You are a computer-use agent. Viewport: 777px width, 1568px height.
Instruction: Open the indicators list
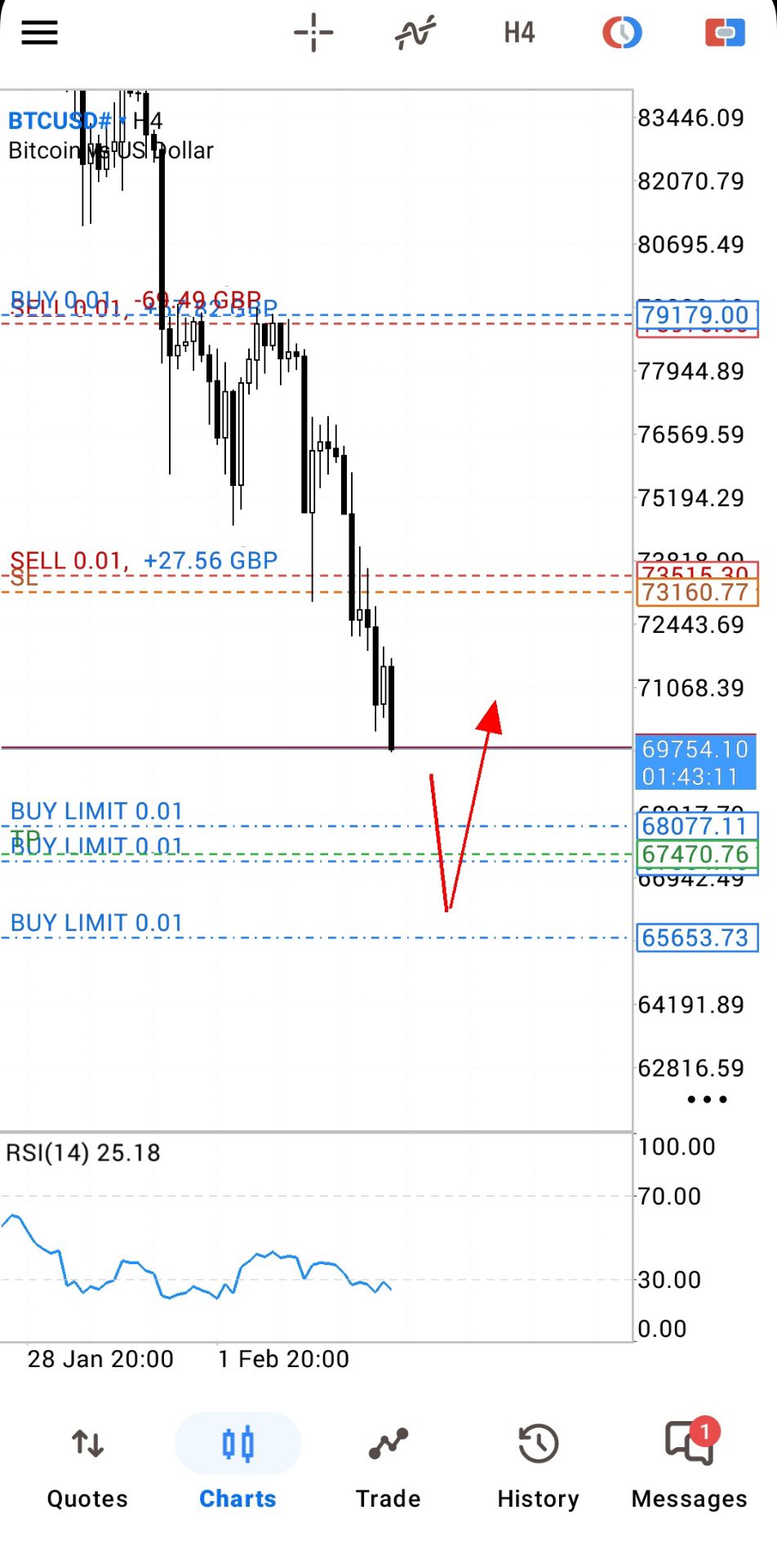click(415, 33)
